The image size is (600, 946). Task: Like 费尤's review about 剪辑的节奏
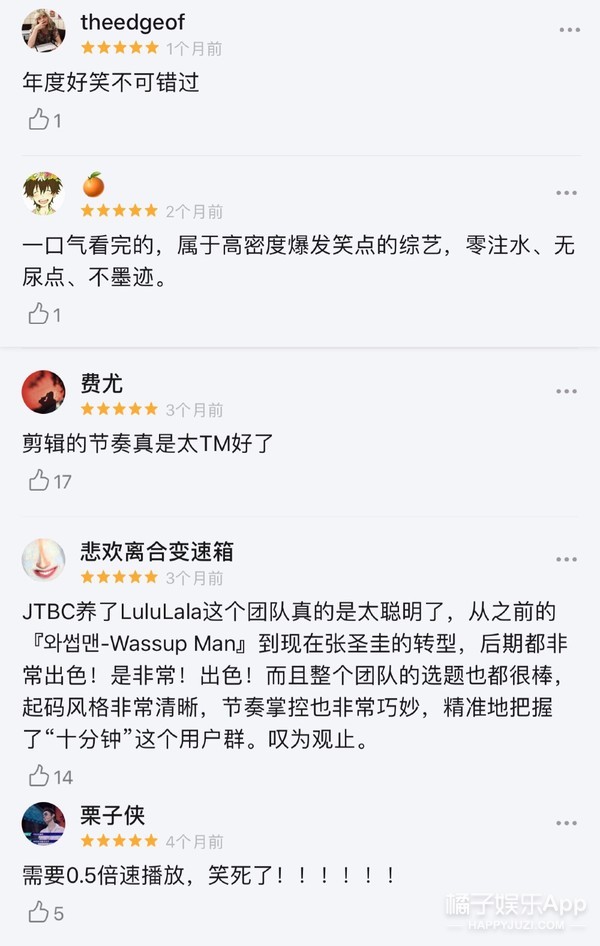pos(39,481)
